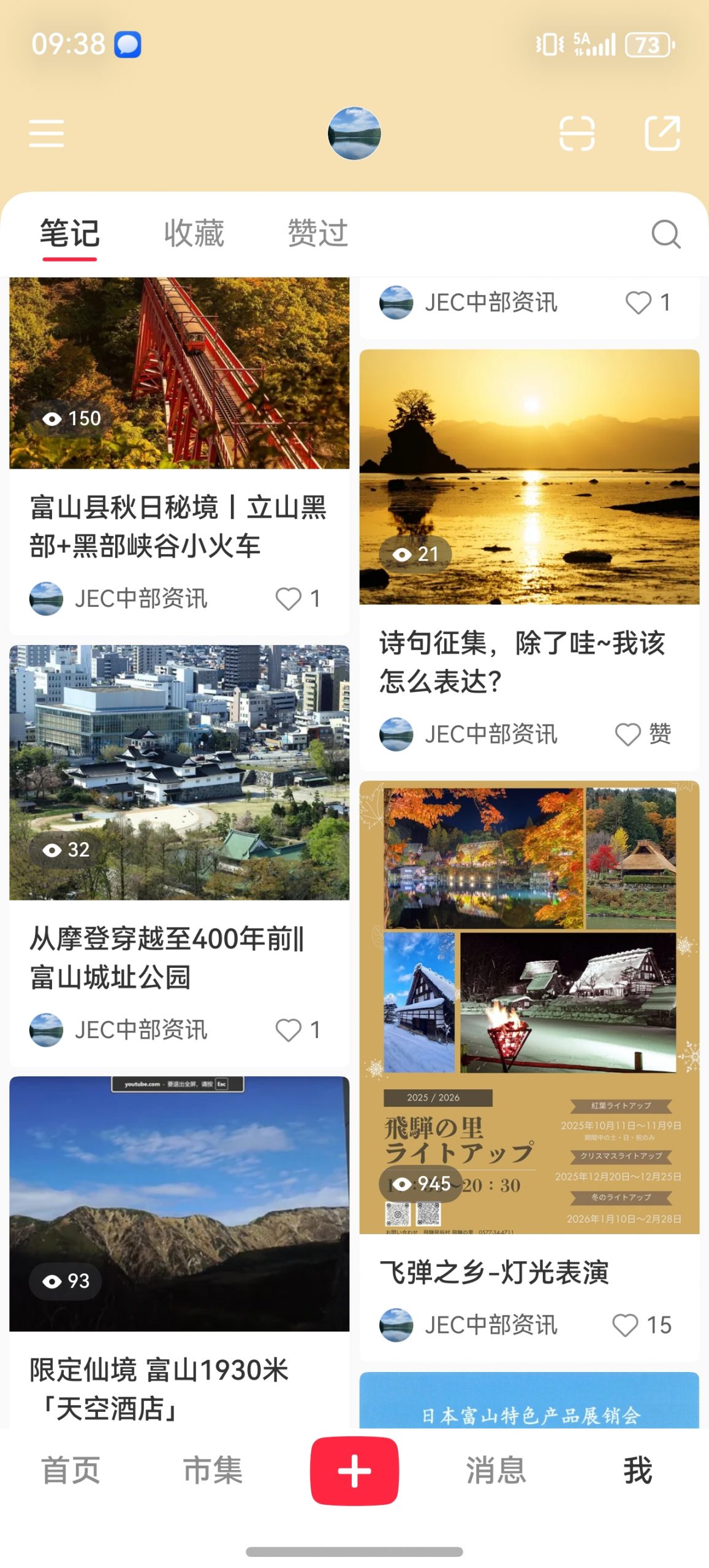Open the hamburger menu
Viewport: 709px width, 1568px height.
[x=47, y=133]
